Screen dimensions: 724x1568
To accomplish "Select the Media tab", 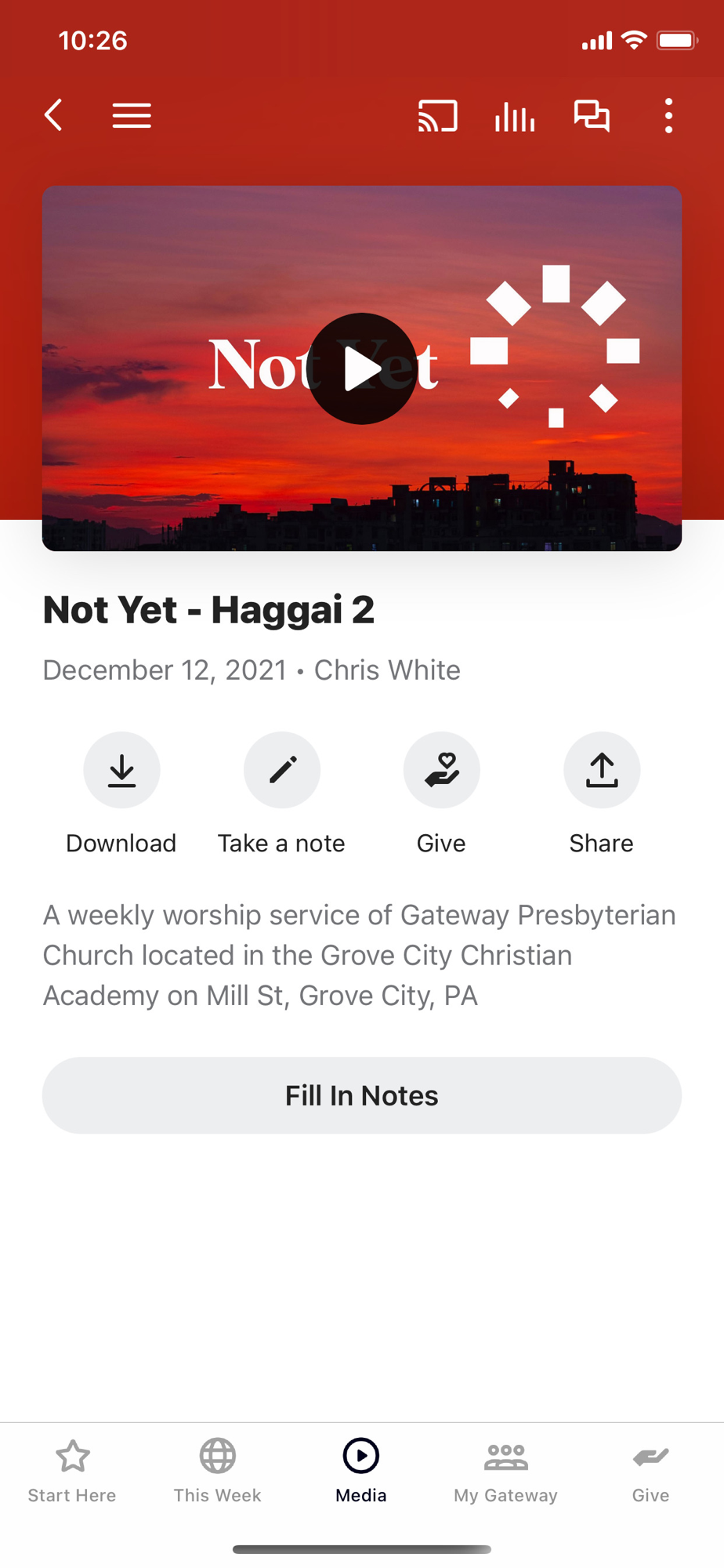I will coord(361,1471).
